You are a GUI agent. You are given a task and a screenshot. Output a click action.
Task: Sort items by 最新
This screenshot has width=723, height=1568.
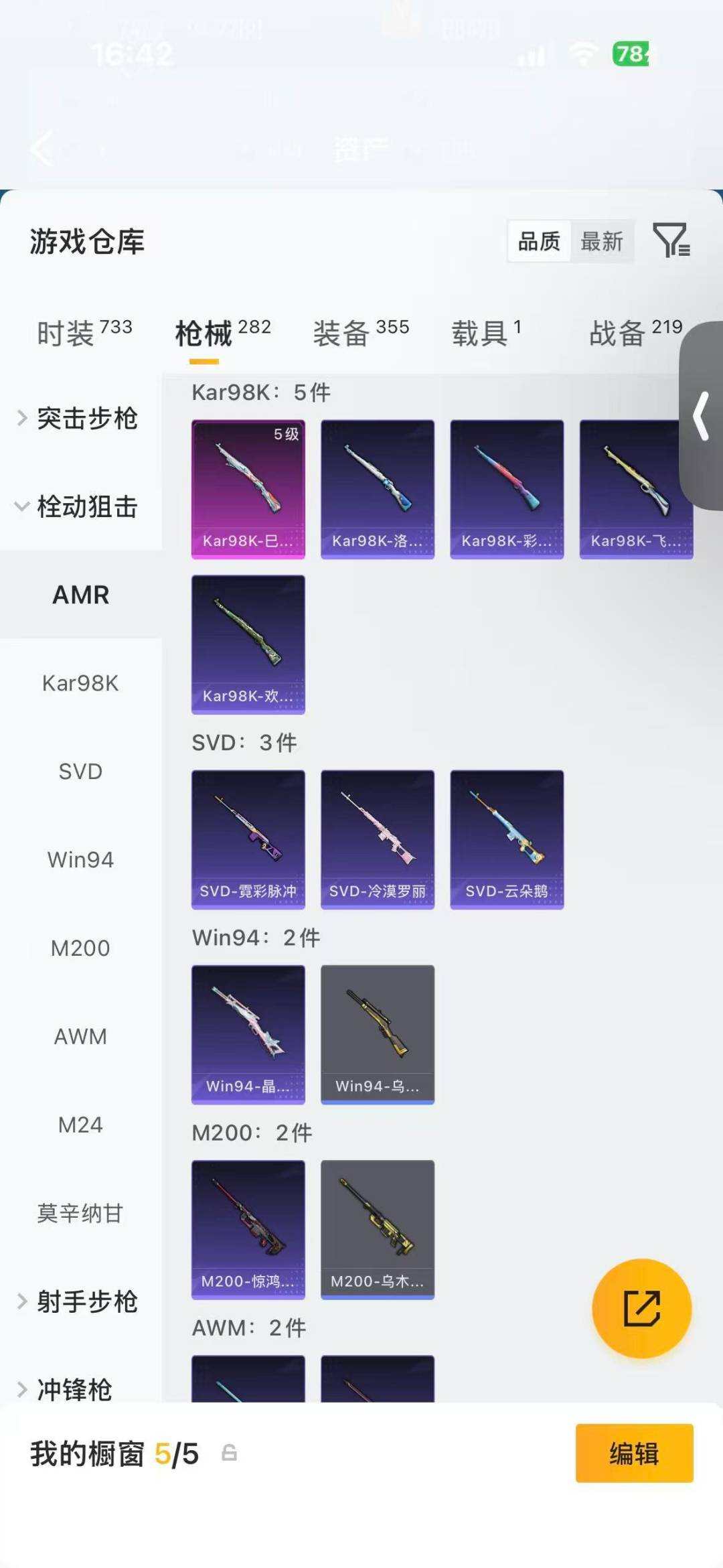click(x=602, y=242)
